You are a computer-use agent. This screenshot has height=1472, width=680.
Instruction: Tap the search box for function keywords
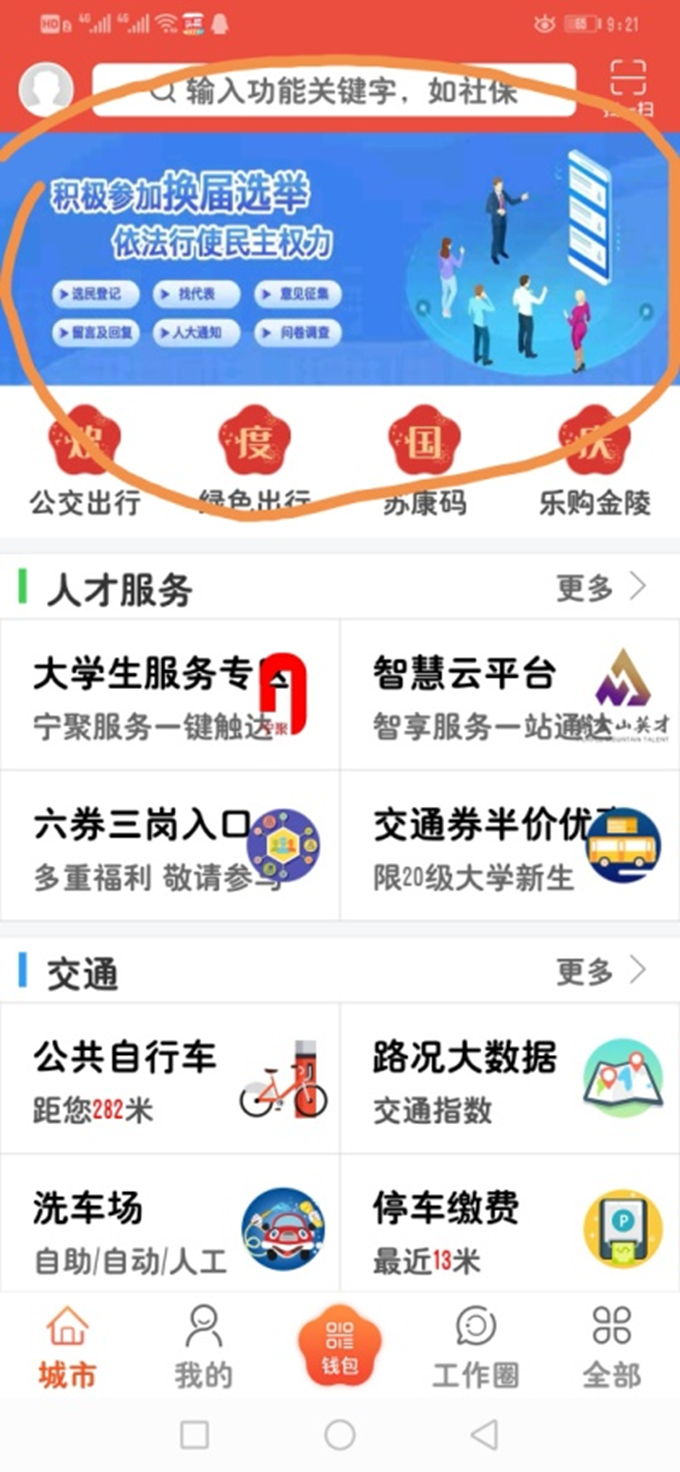coord(334,91)
